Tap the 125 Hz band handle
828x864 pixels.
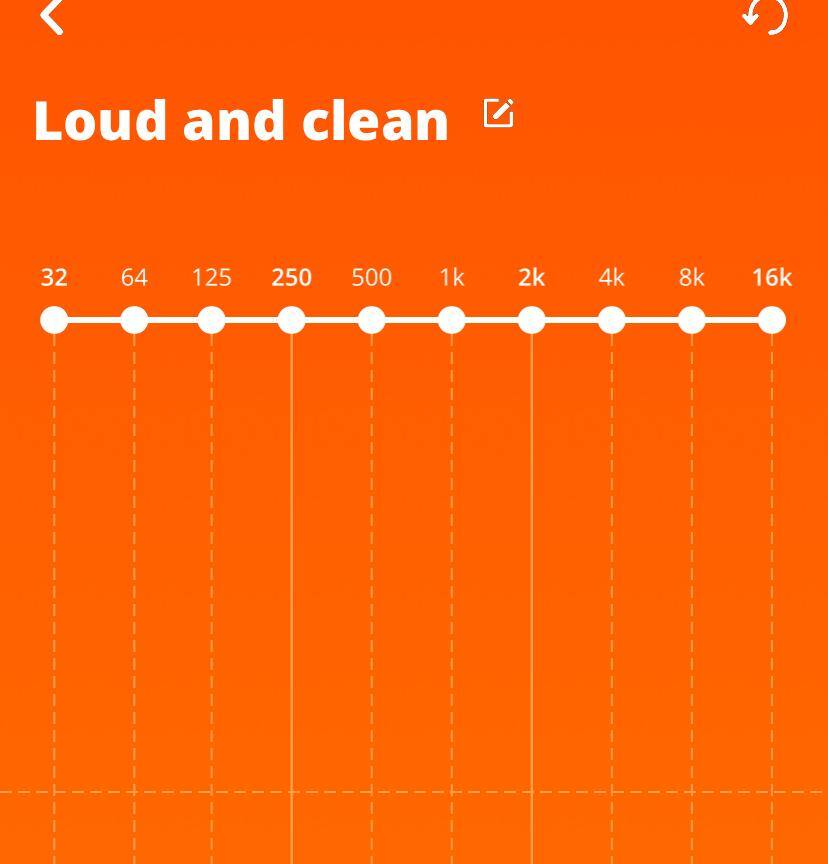point(211,320)
